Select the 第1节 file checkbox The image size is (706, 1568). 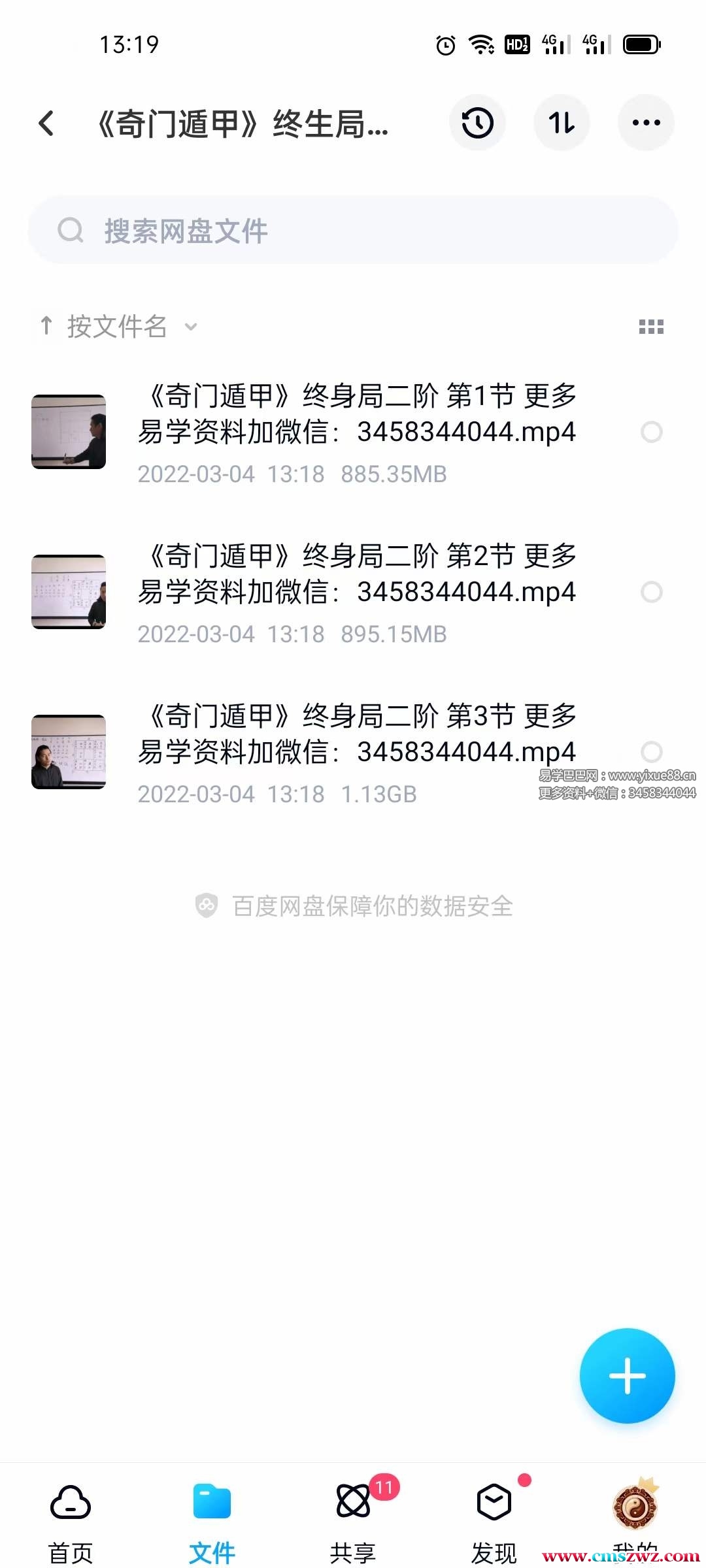pyautogui.click(x=652, y=432)
